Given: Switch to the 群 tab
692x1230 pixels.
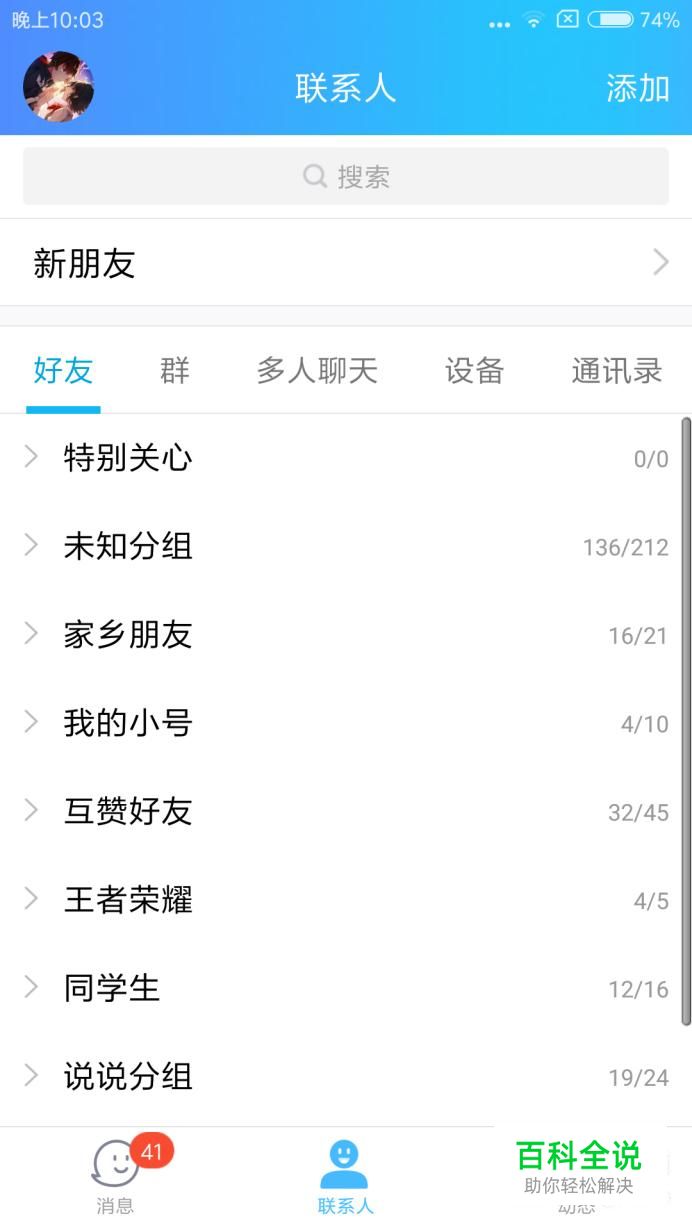Looking at the screenshot, I should [x=174, y=371].
